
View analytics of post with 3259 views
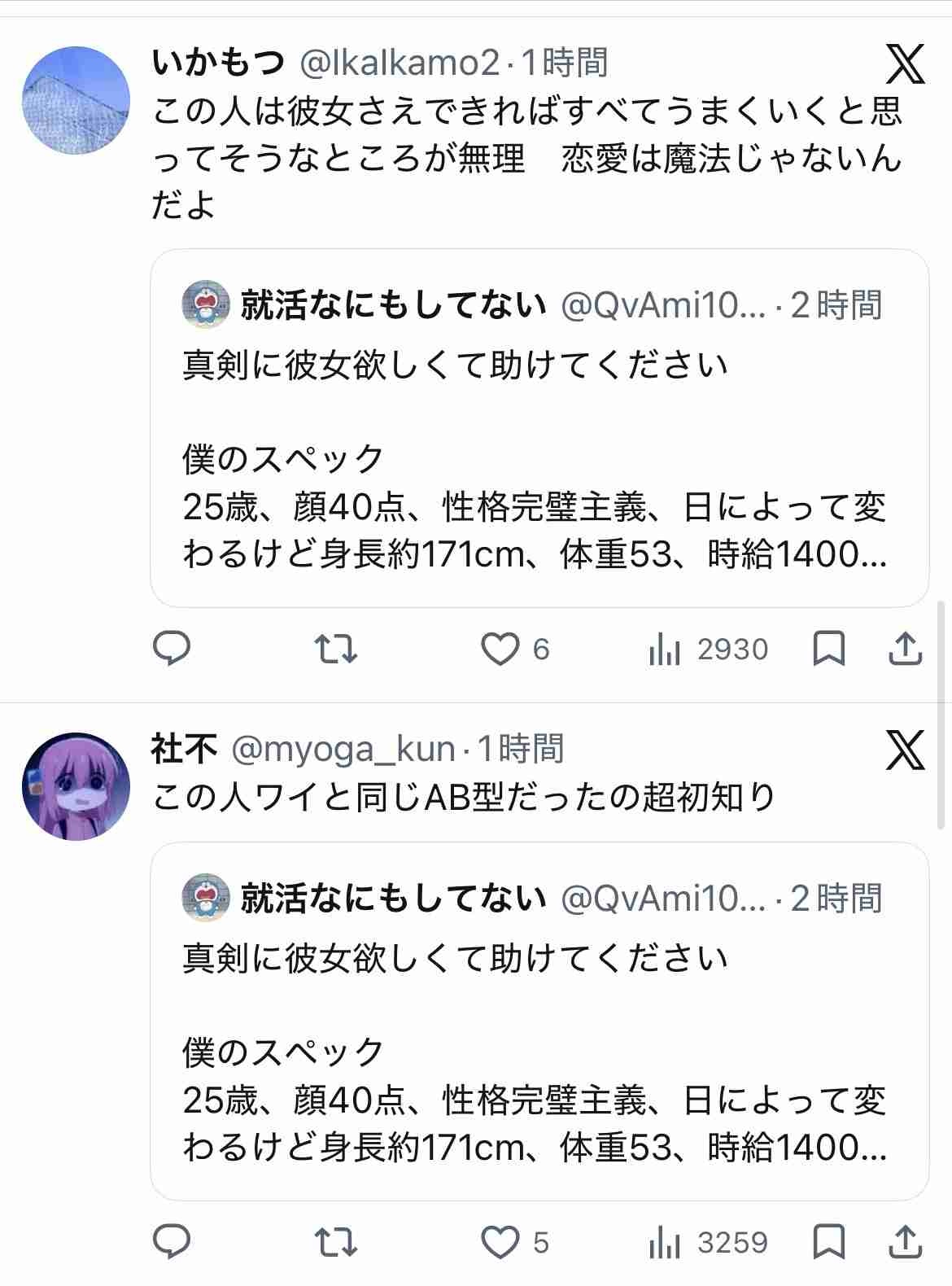tap(708, 1242)
